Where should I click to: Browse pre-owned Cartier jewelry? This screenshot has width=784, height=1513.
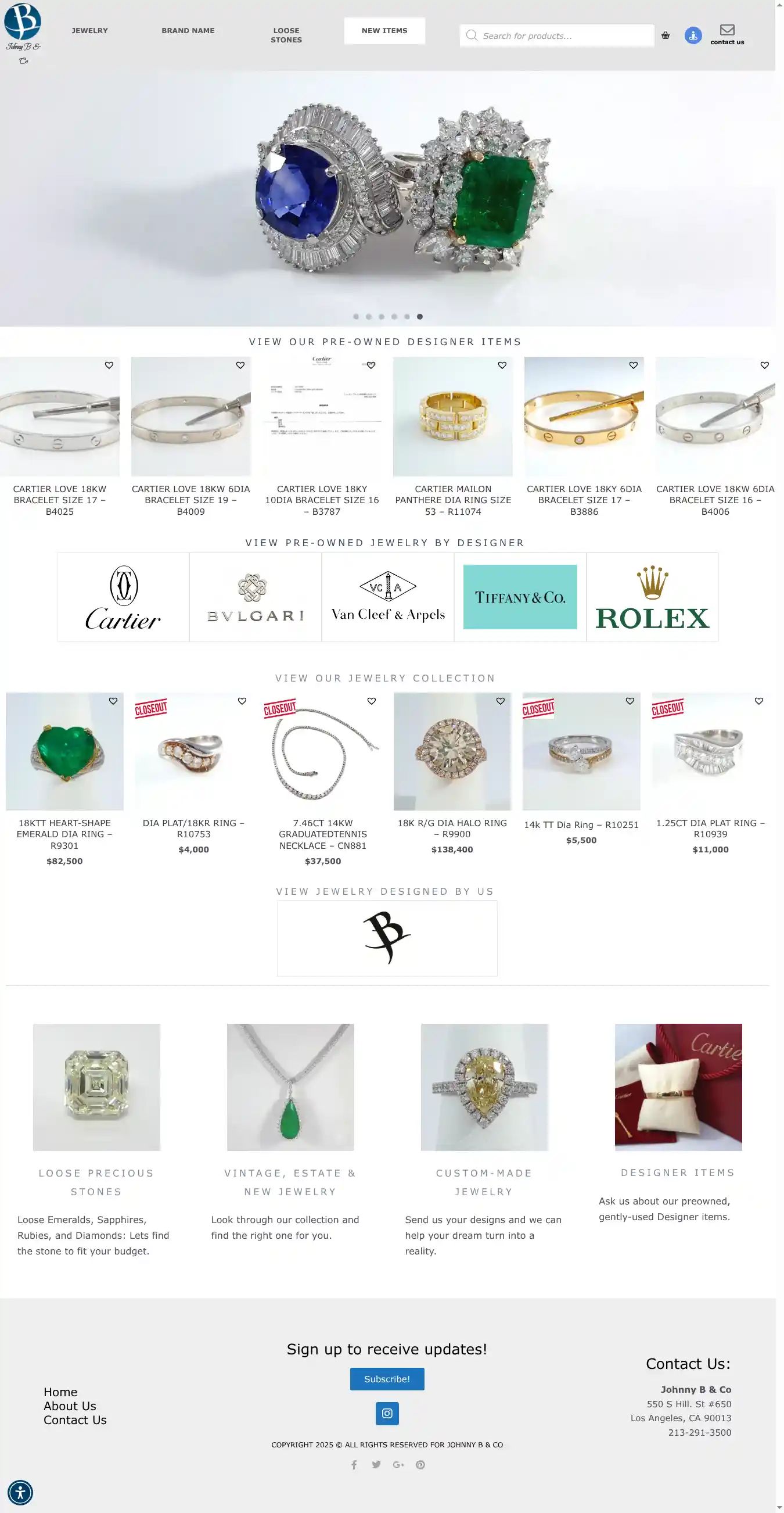[x=123, y=597]
